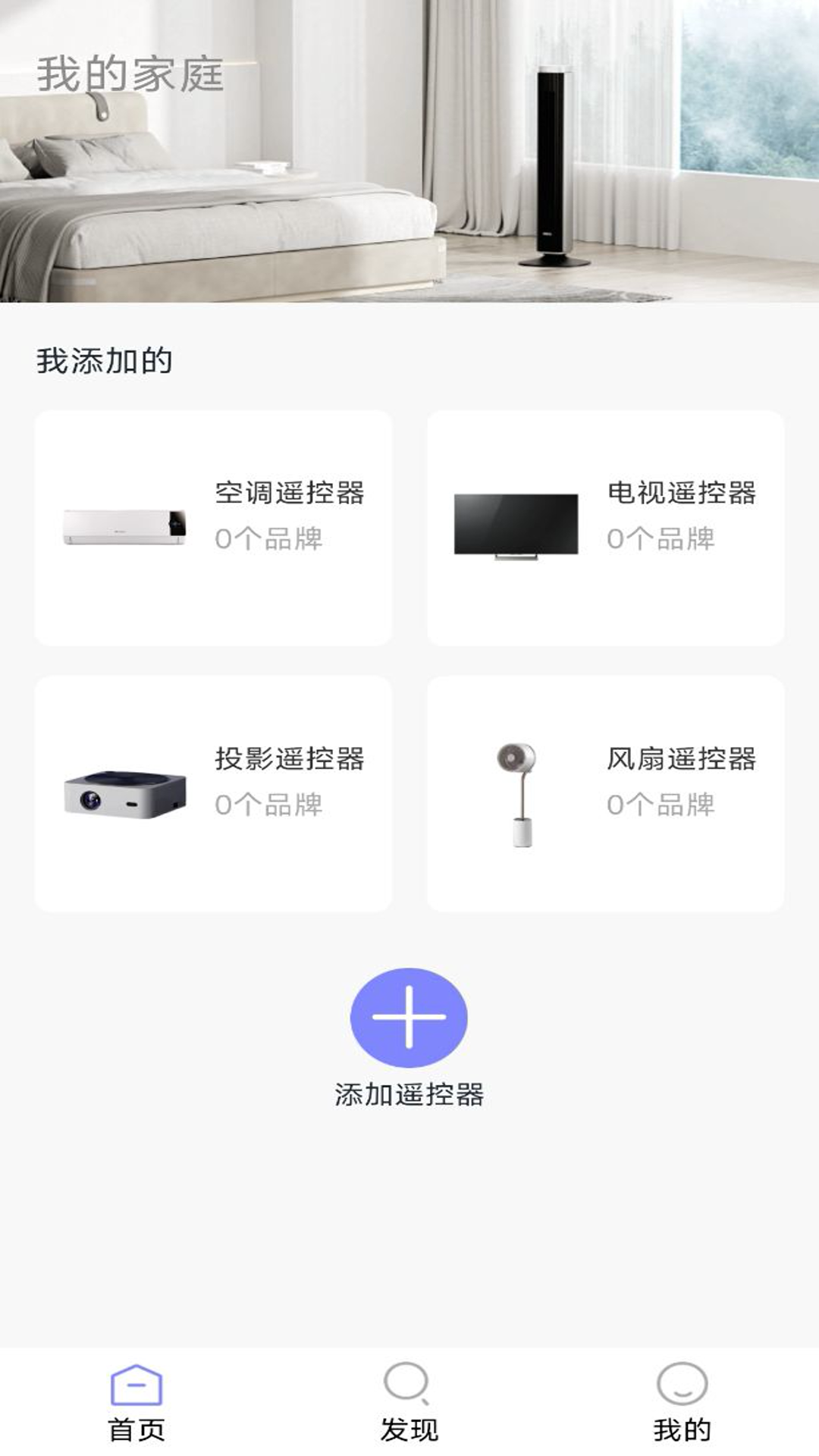Tap the 添加遥控器 plus button

409,1018
